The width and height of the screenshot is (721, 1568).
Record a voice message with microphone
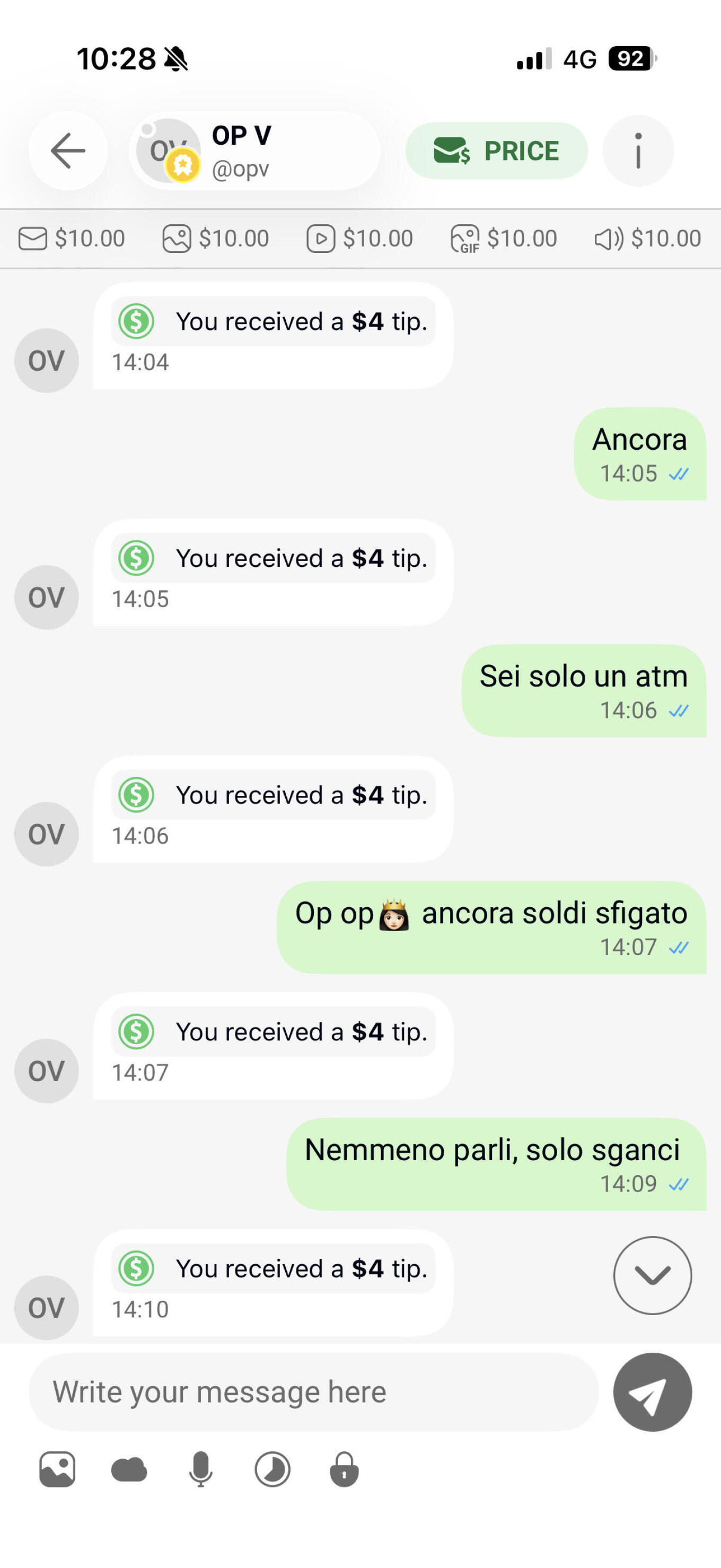coord(201,1469)
